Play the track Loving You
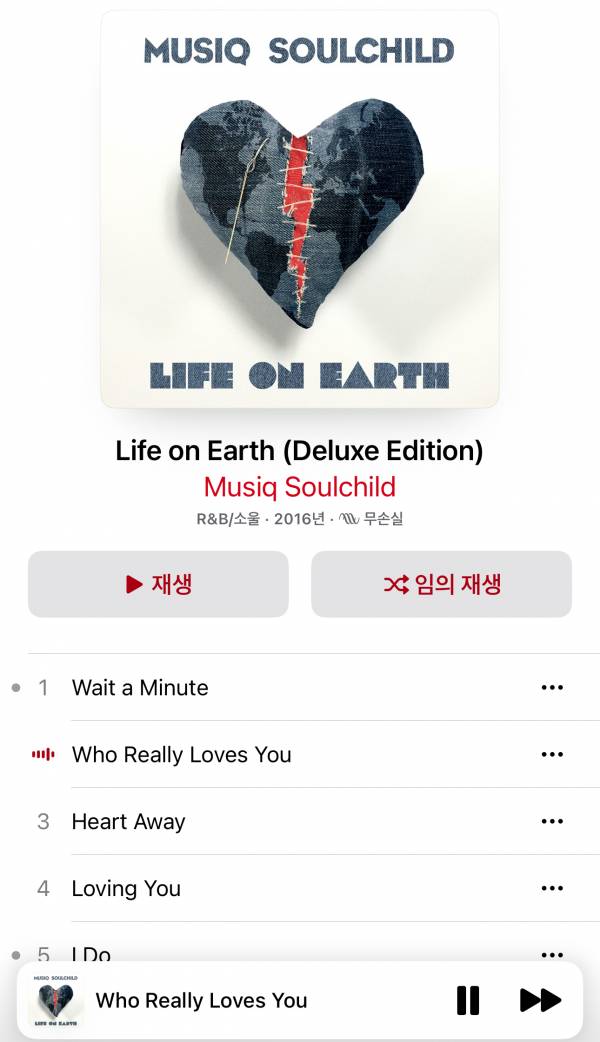600x1042 pixels. [126, 889]
